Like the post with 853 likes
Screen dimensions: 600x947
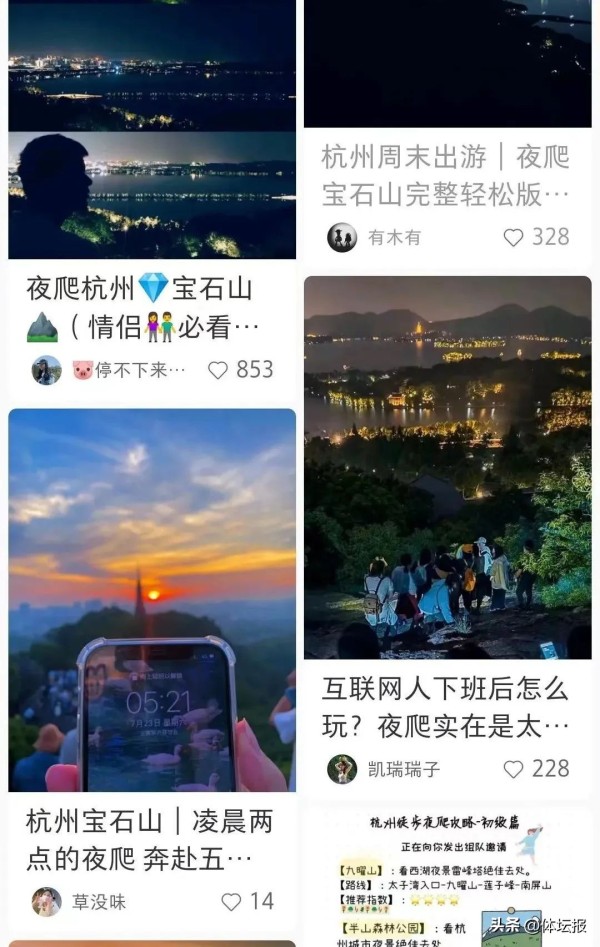218,370
